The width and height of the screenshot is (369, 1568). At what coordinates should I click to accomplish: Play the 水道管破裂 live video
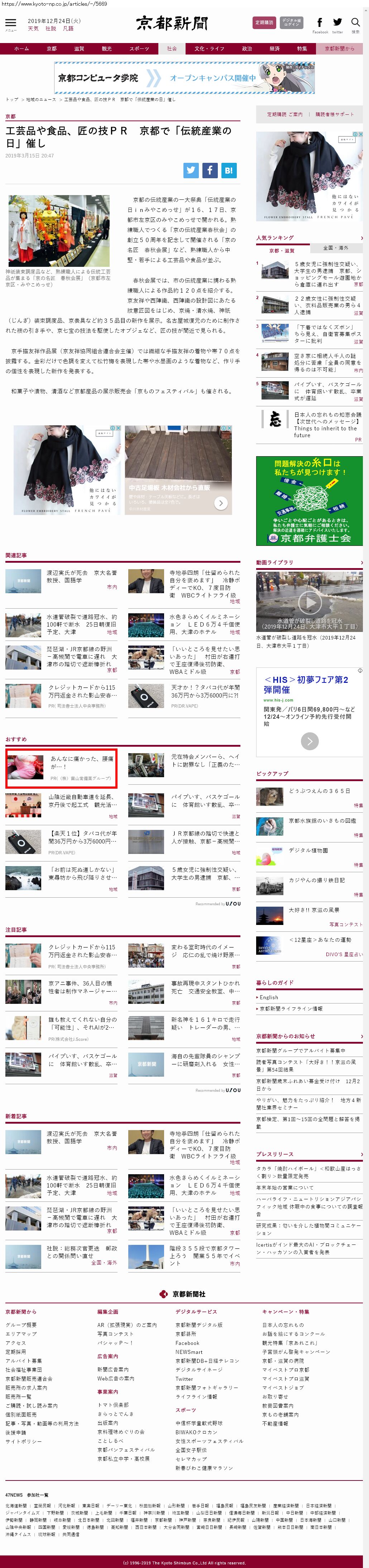click(310, 602)
